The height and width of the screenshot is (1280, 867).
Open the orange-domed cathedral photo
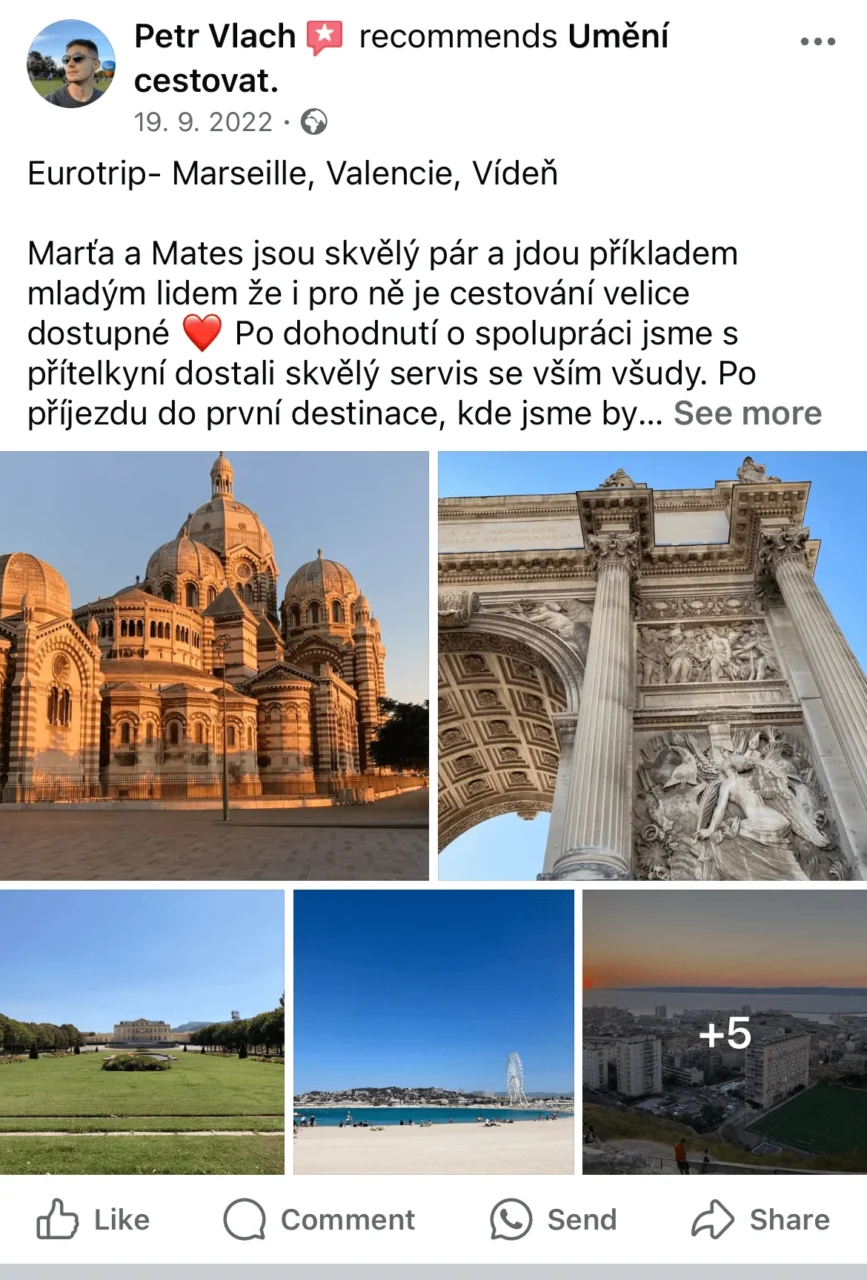point(214,665)
